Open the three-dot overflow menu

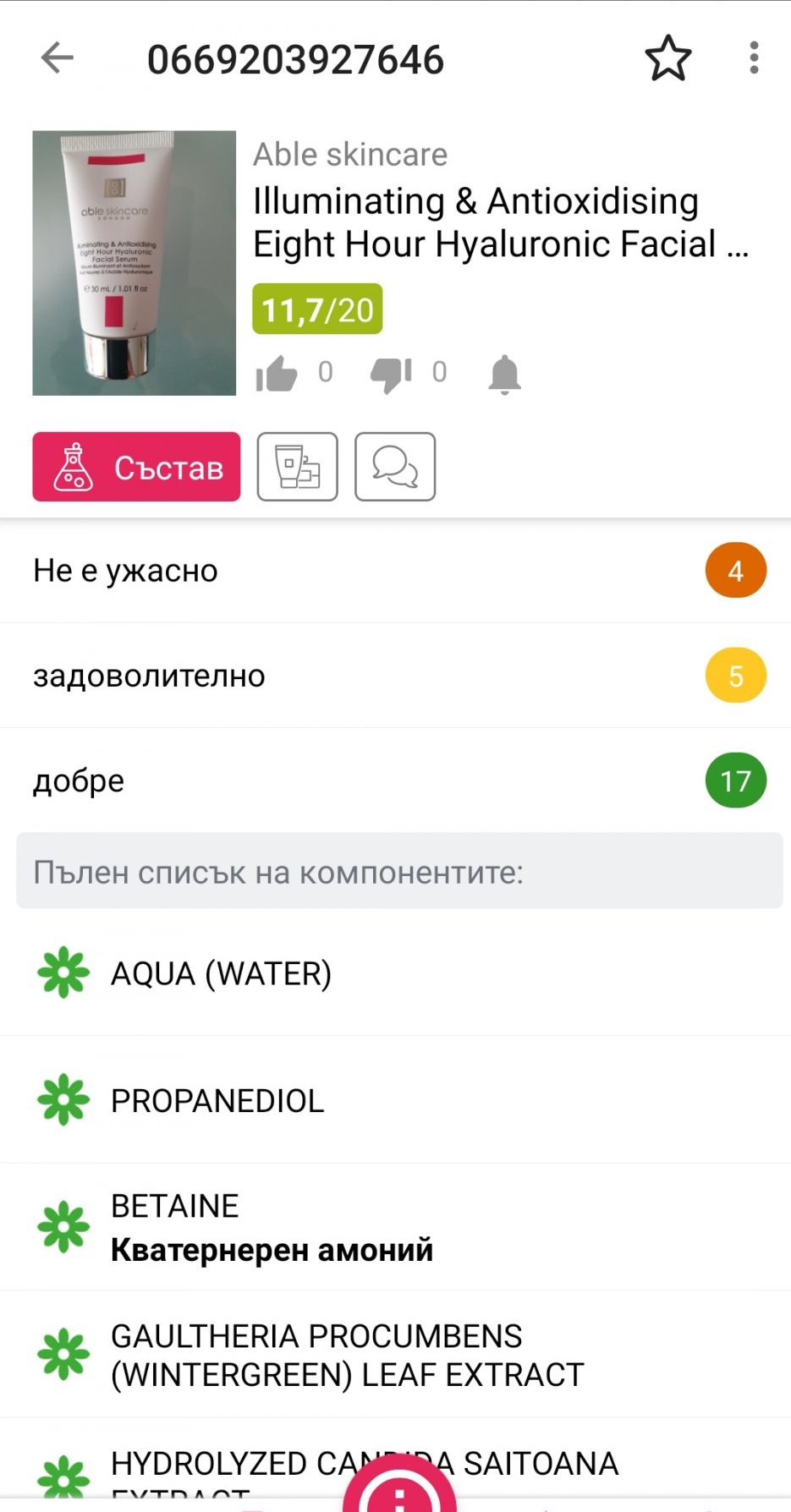[x=754, y=58]
